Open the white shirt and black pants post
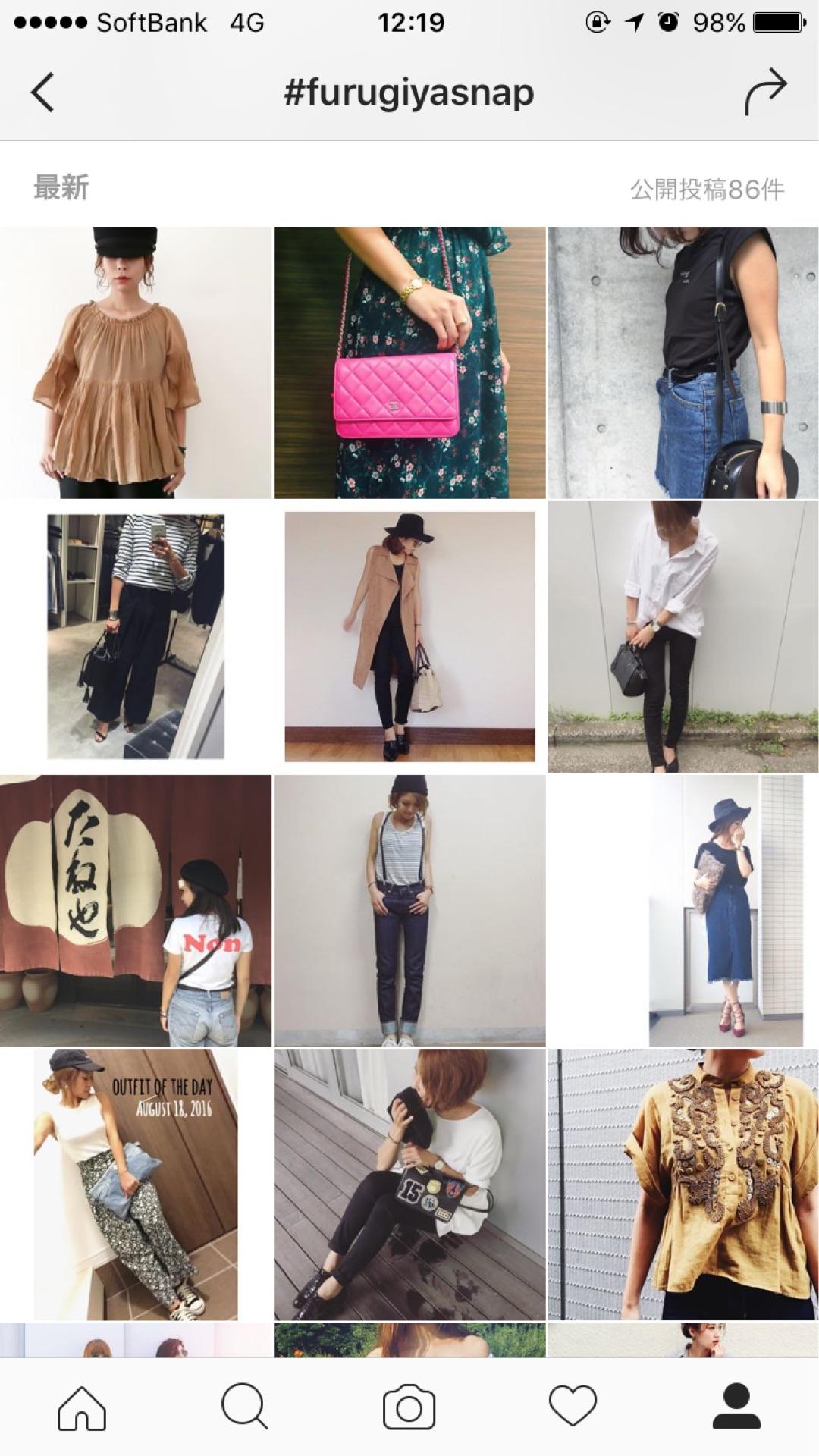The height and width of the screenshot is (1456, 819). [x=682, y=636]
